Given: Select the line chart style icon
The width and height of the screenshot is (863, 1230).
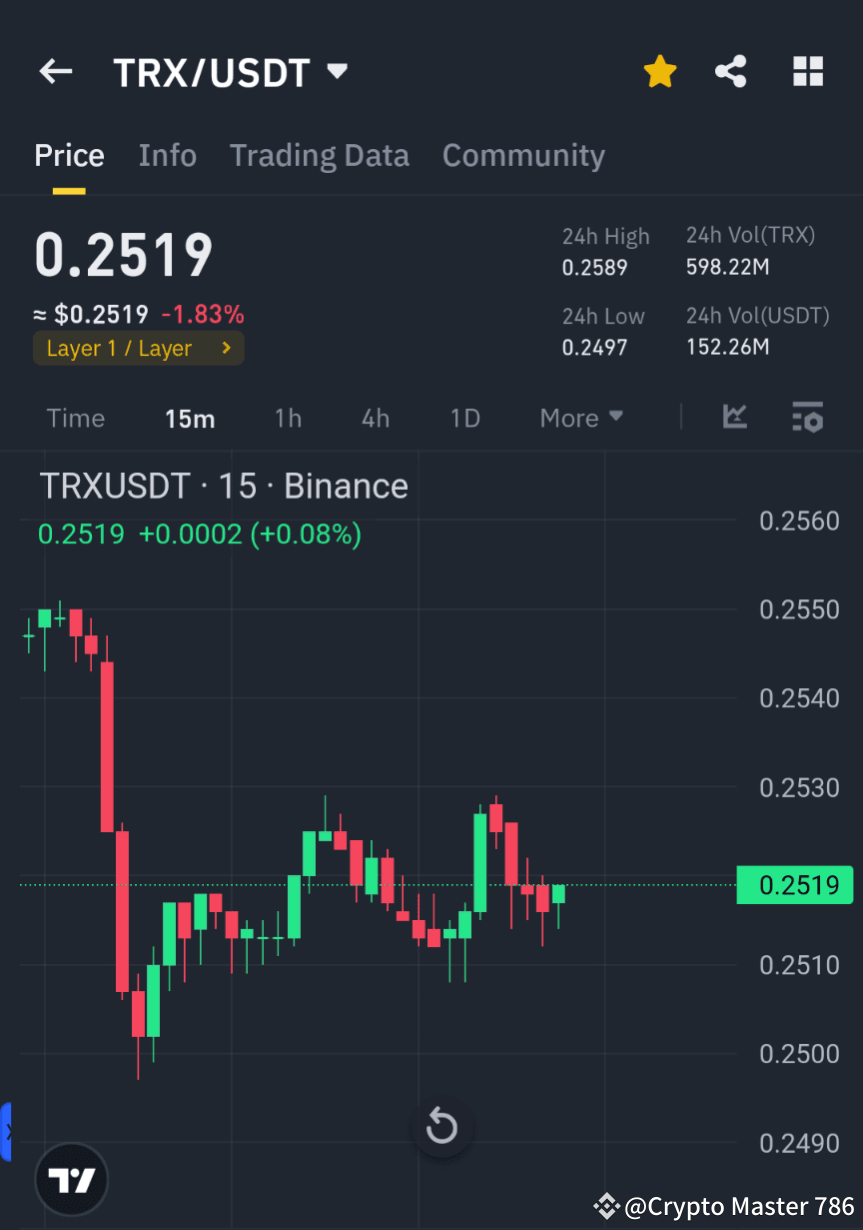Looking at the screenshot, I should click(x=735, y=418).
